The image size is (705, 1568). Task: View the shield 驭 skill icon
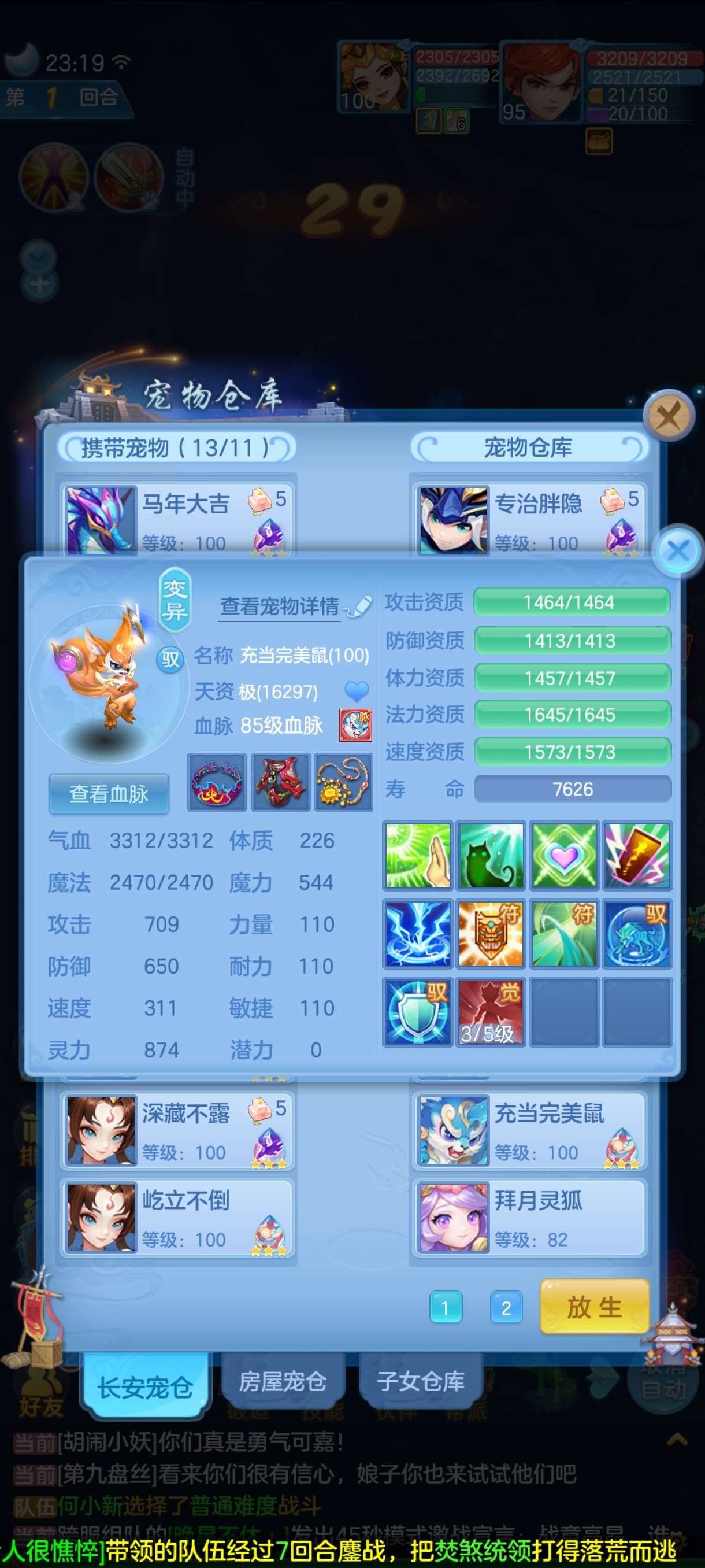[418, 1012]
